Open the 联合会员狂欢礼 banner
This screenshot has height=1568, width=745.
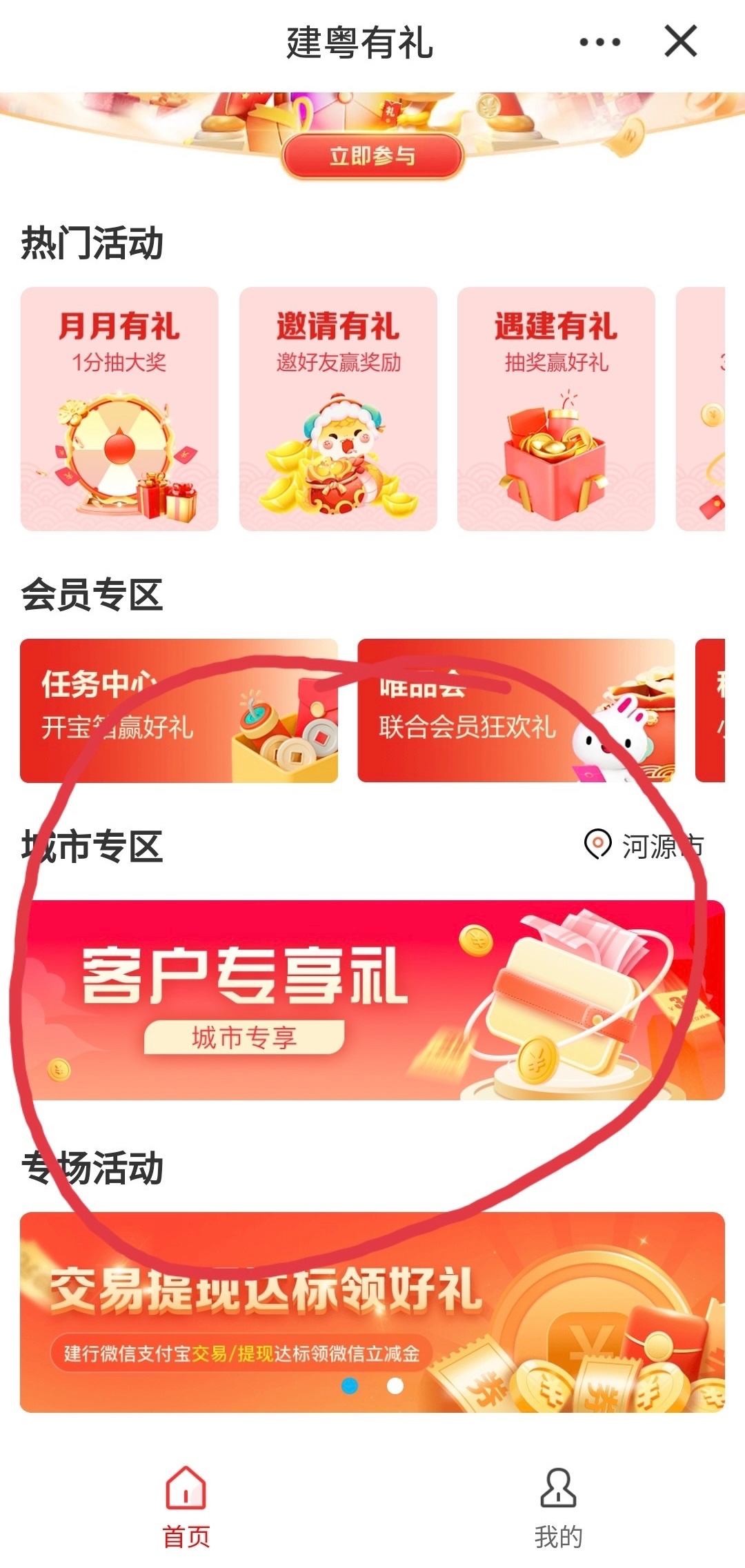[x=516, y=711]
